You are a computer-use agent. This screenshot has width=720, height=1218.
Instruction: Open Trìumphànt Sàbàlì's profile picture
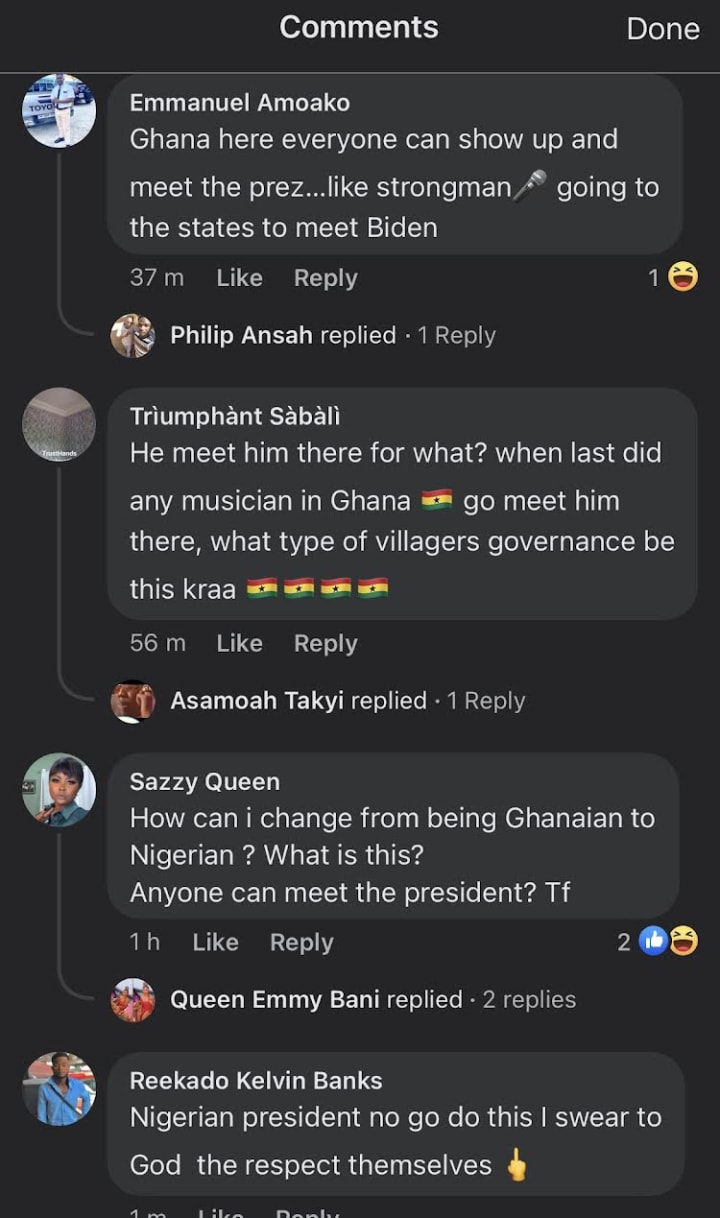tap(59, 425)
